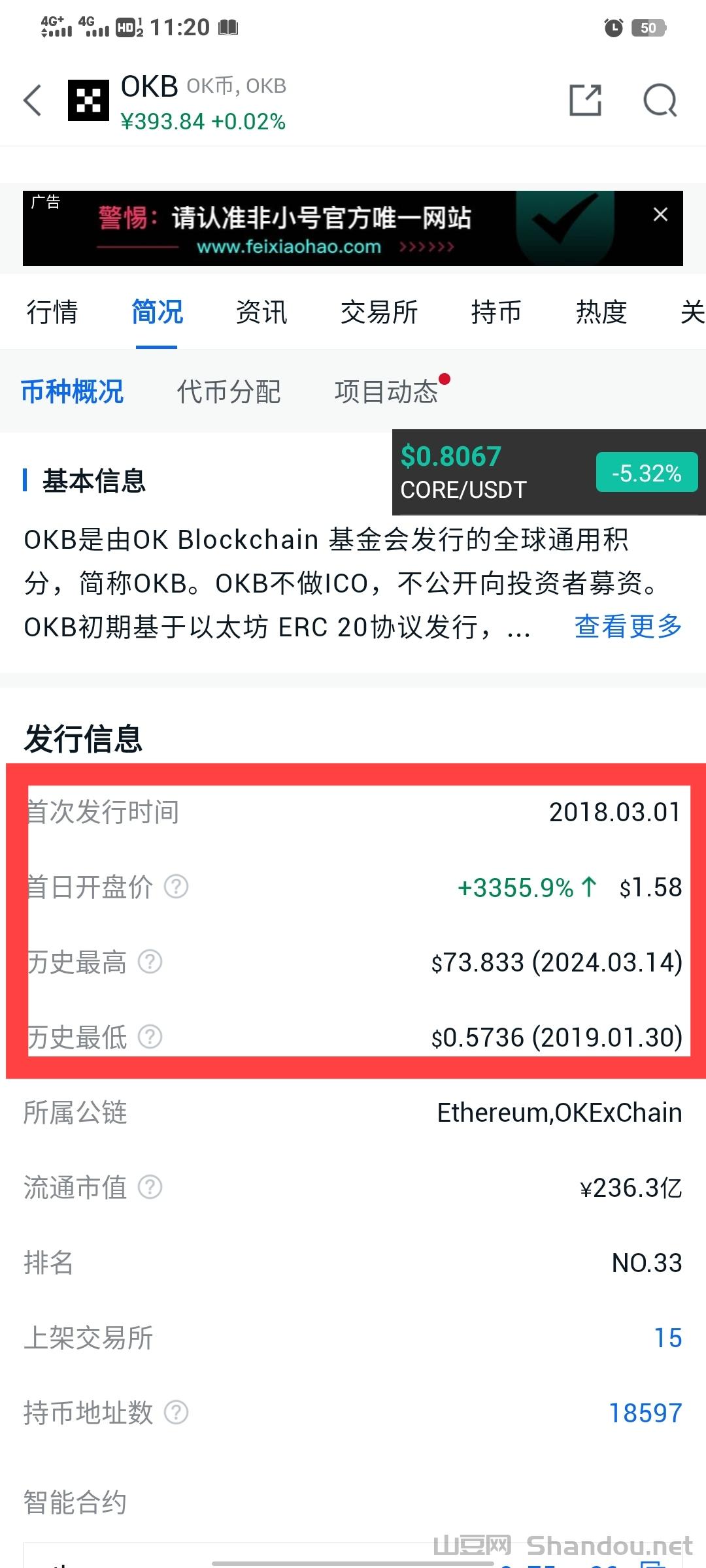Dismiss the feixiaohao warning ad banner

660,214
